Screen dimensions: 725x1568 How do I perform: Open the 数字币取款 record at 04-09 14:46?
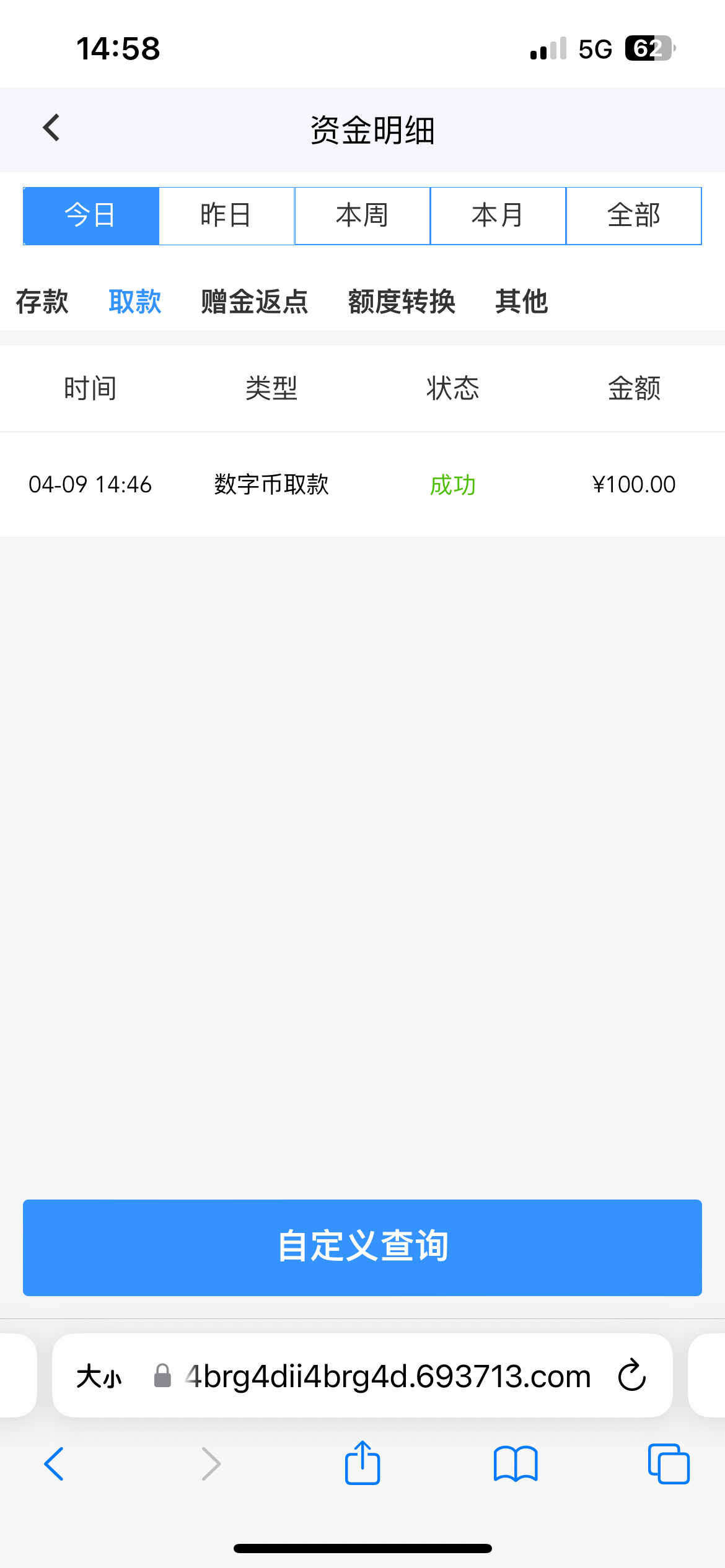point(362,484)
